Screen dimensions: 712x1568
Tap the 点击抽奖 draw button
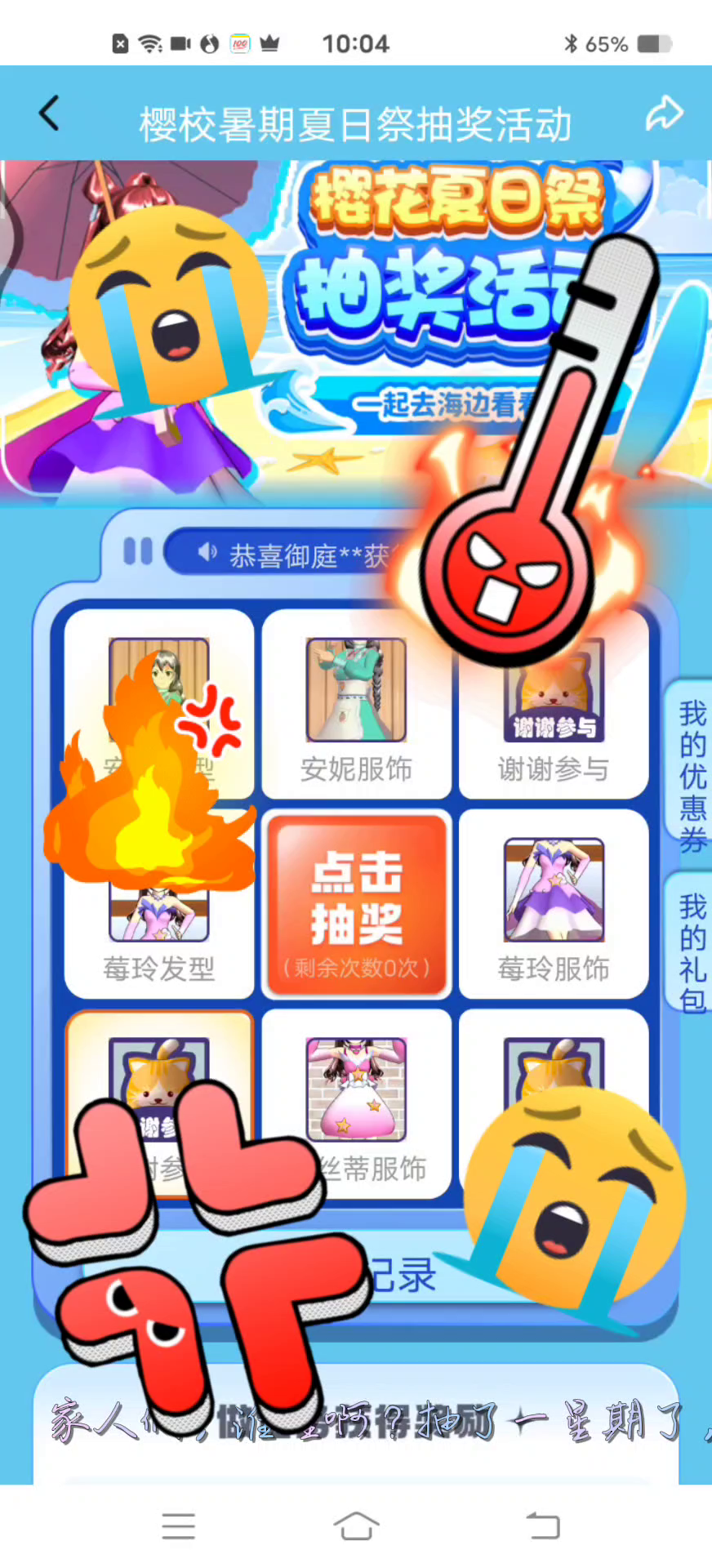click(x=356, y=904)
